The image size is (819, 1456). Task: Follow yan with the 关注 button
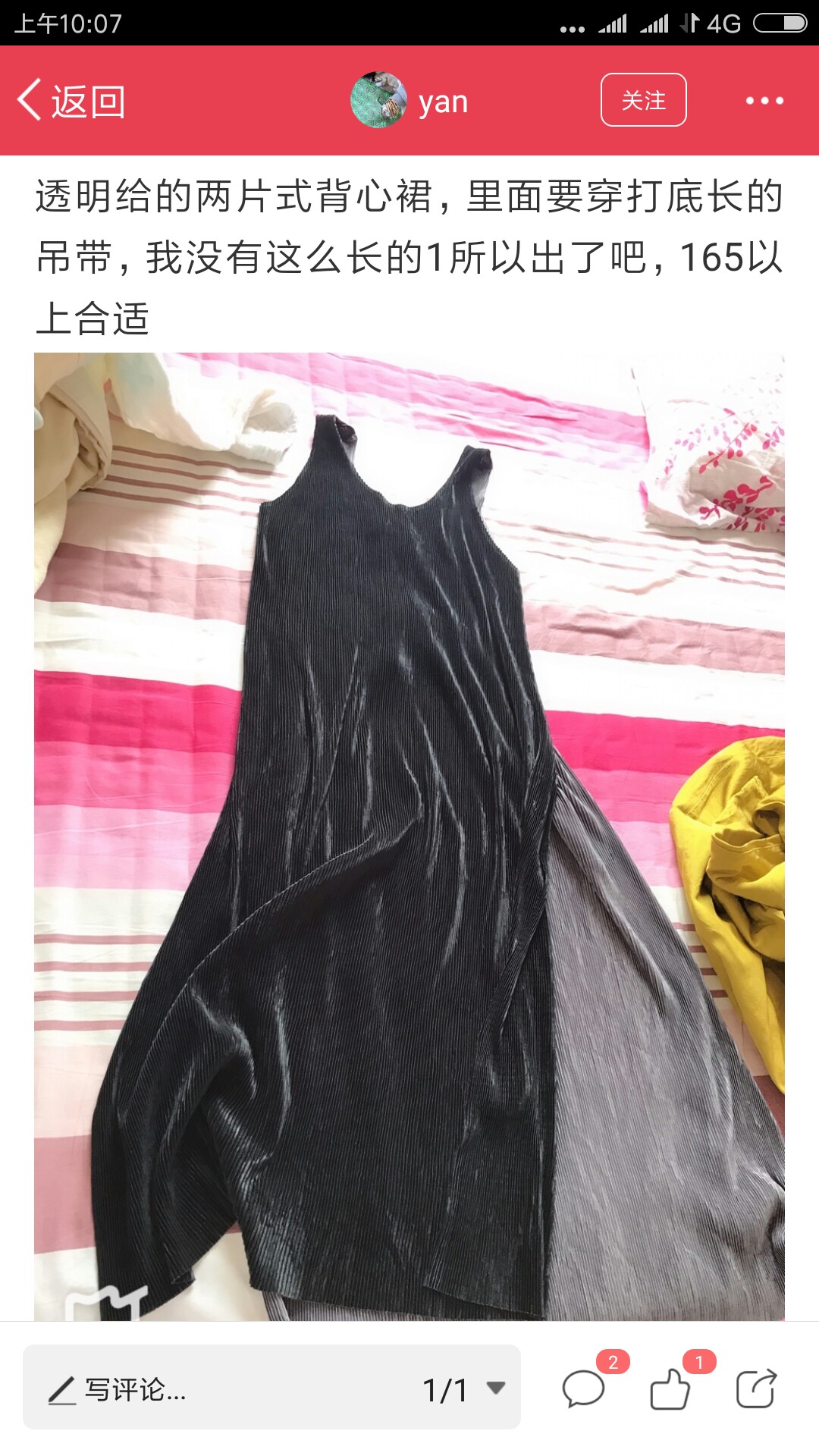point(643,100)
